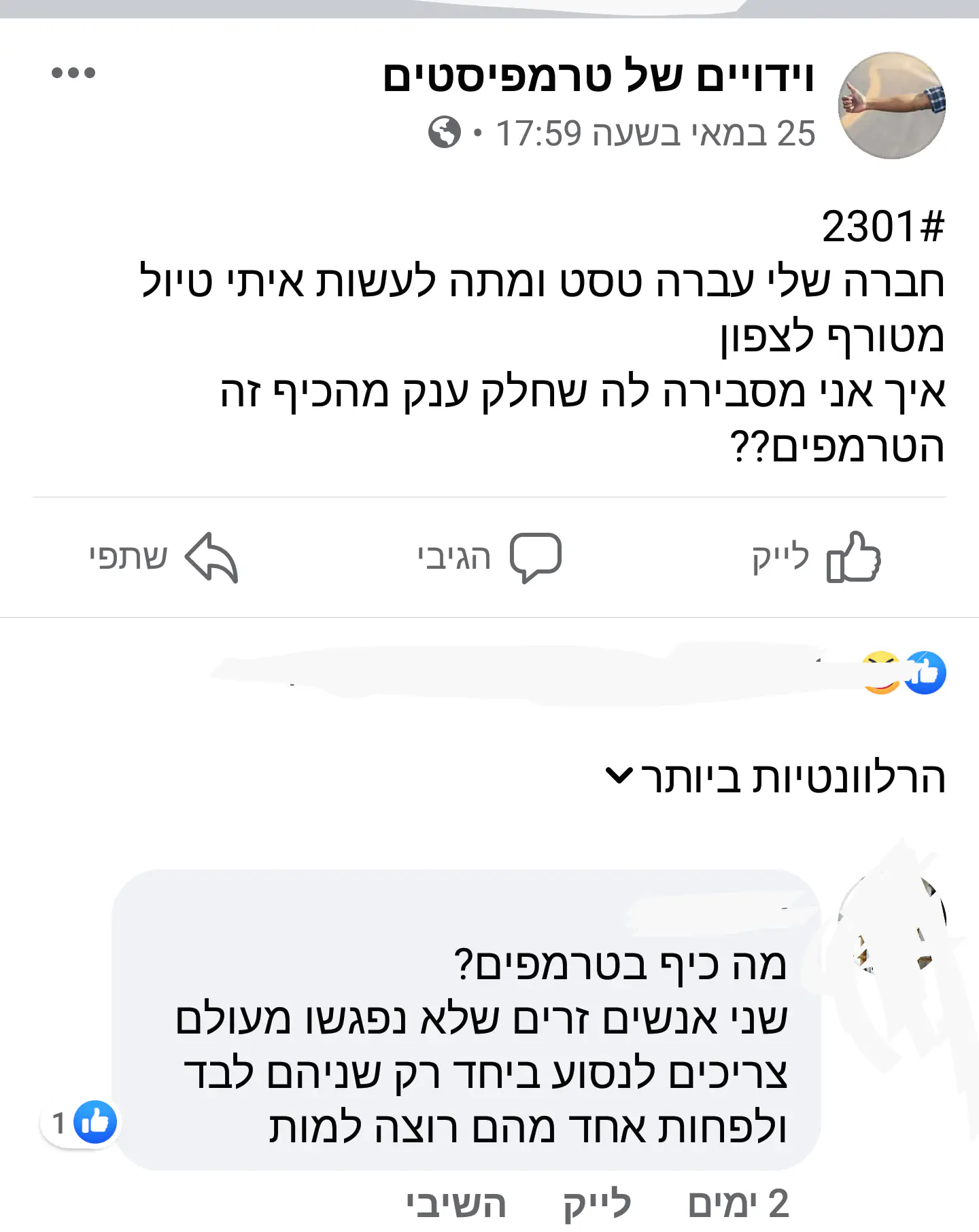
Task: View who reacted to the post
Action: coord(904,673)
